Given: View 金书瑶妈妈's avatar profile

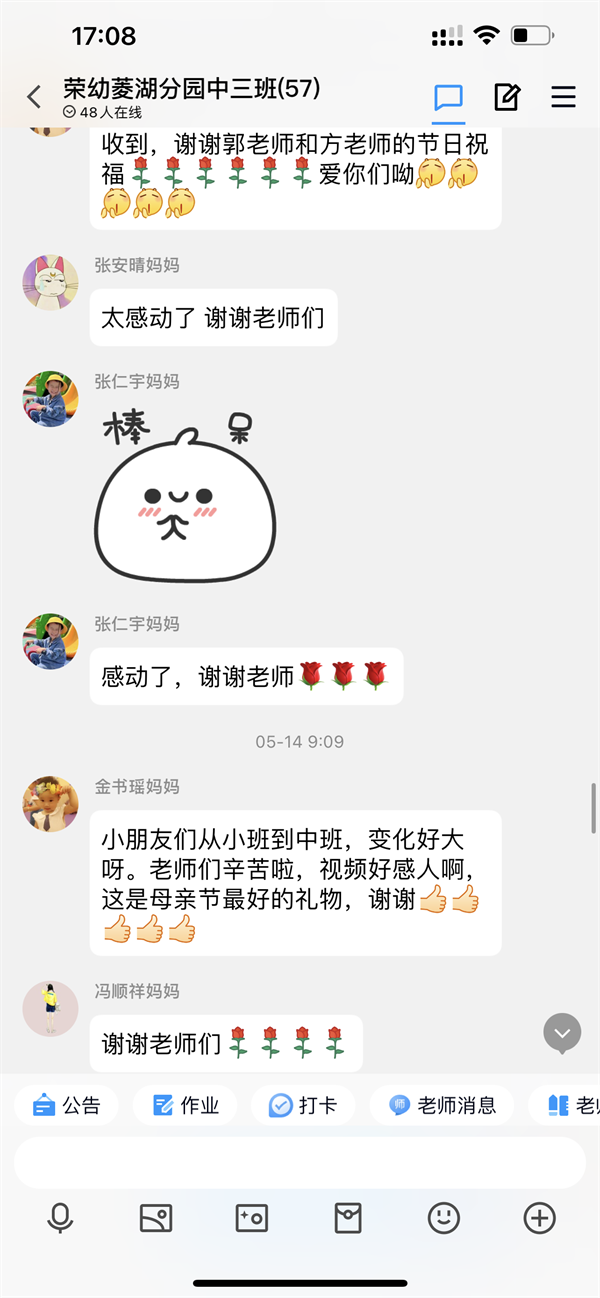Looking at the screenshot, I should pos(50,804).
